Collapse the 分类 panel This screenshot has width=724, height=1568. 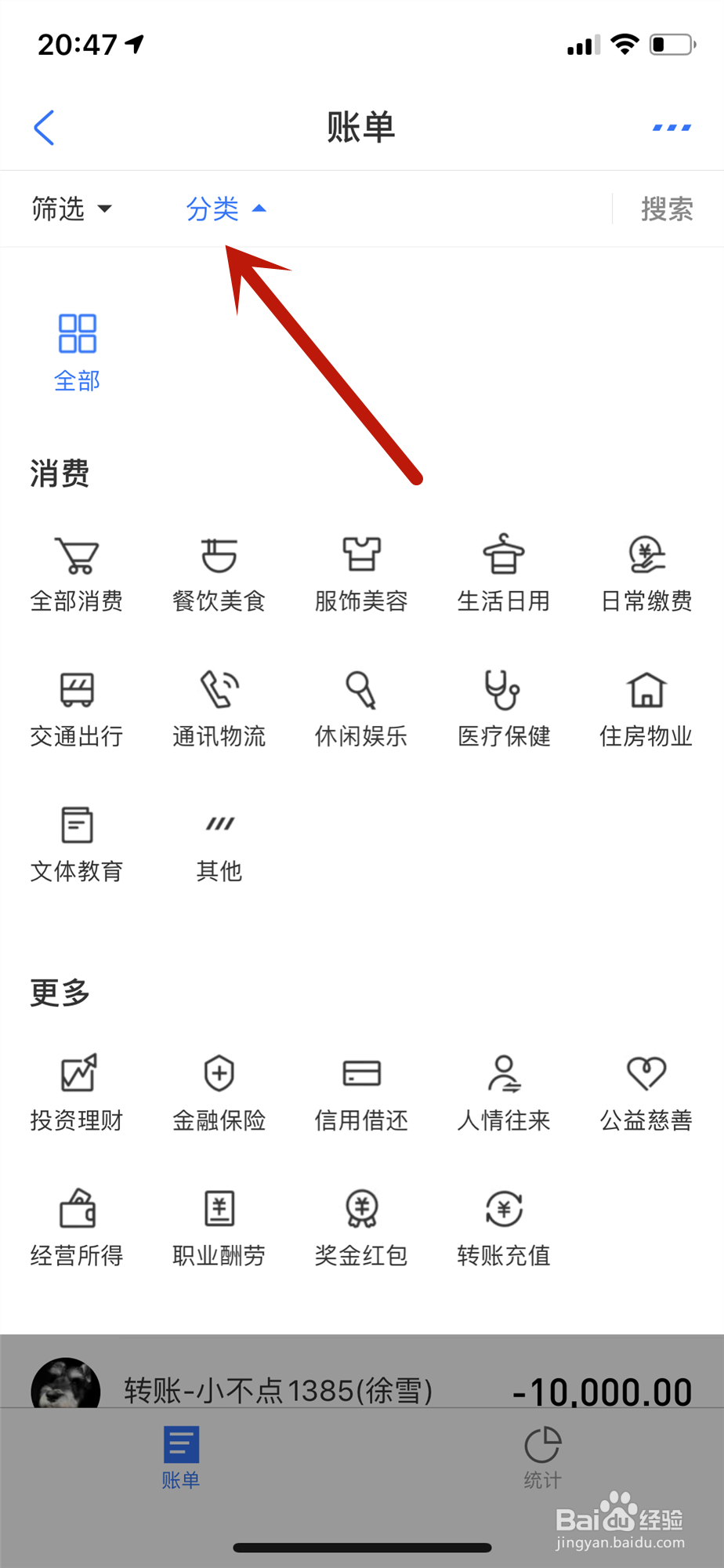tap(226, 209)
